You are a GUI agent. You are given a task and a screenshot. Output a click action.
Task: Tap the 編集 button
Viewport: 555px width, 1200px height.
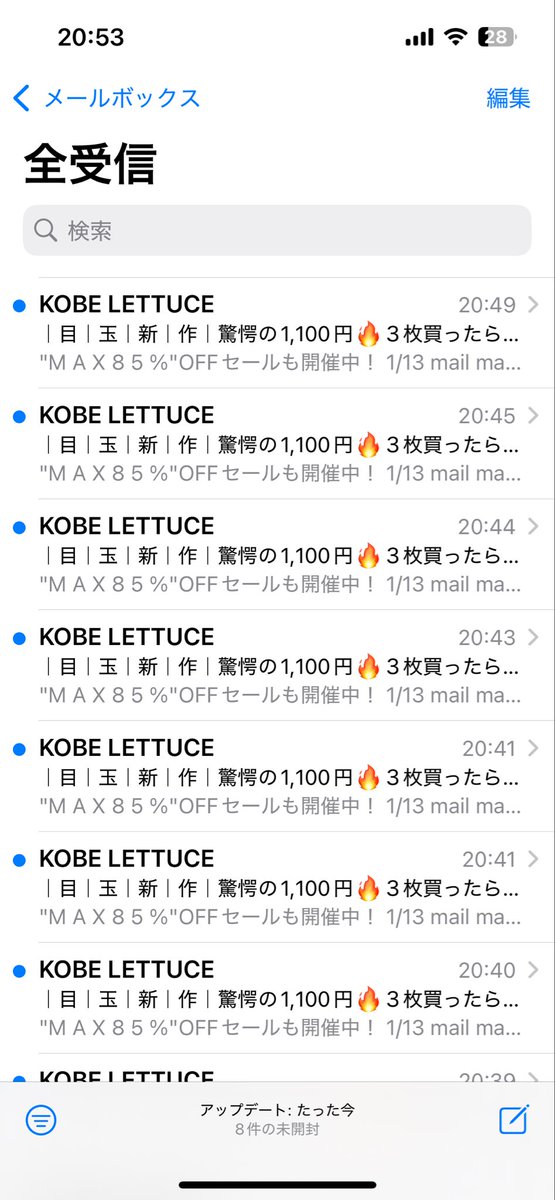coord(508,98)
